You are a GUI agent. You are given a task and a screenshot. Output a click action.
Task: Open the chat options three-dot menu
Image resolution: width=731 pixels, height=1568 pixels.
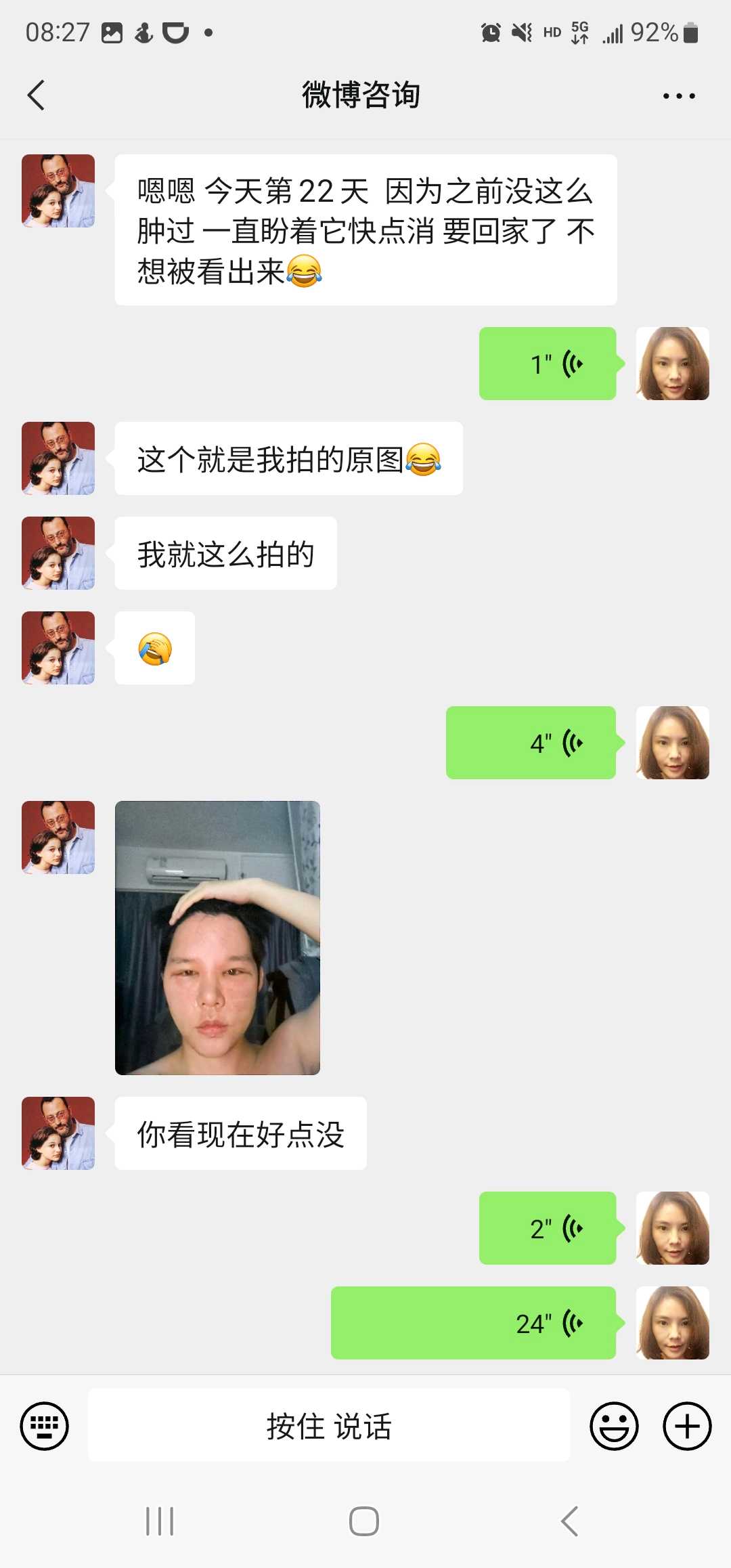point(678,96)
